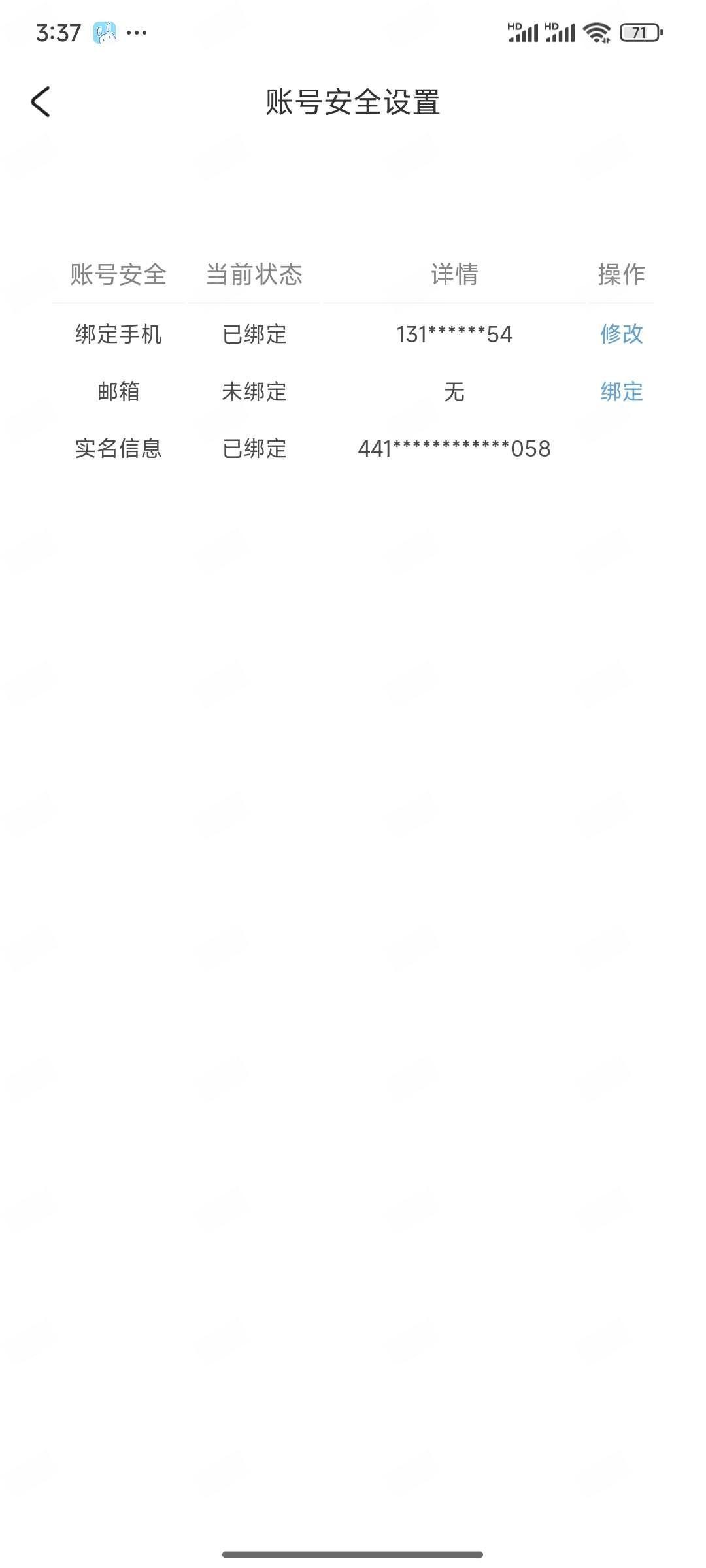The height and width of the screenshot is (1568, 706).
Task: Tap 绑定 to bind an email
Action: click(x=622, y=391)
